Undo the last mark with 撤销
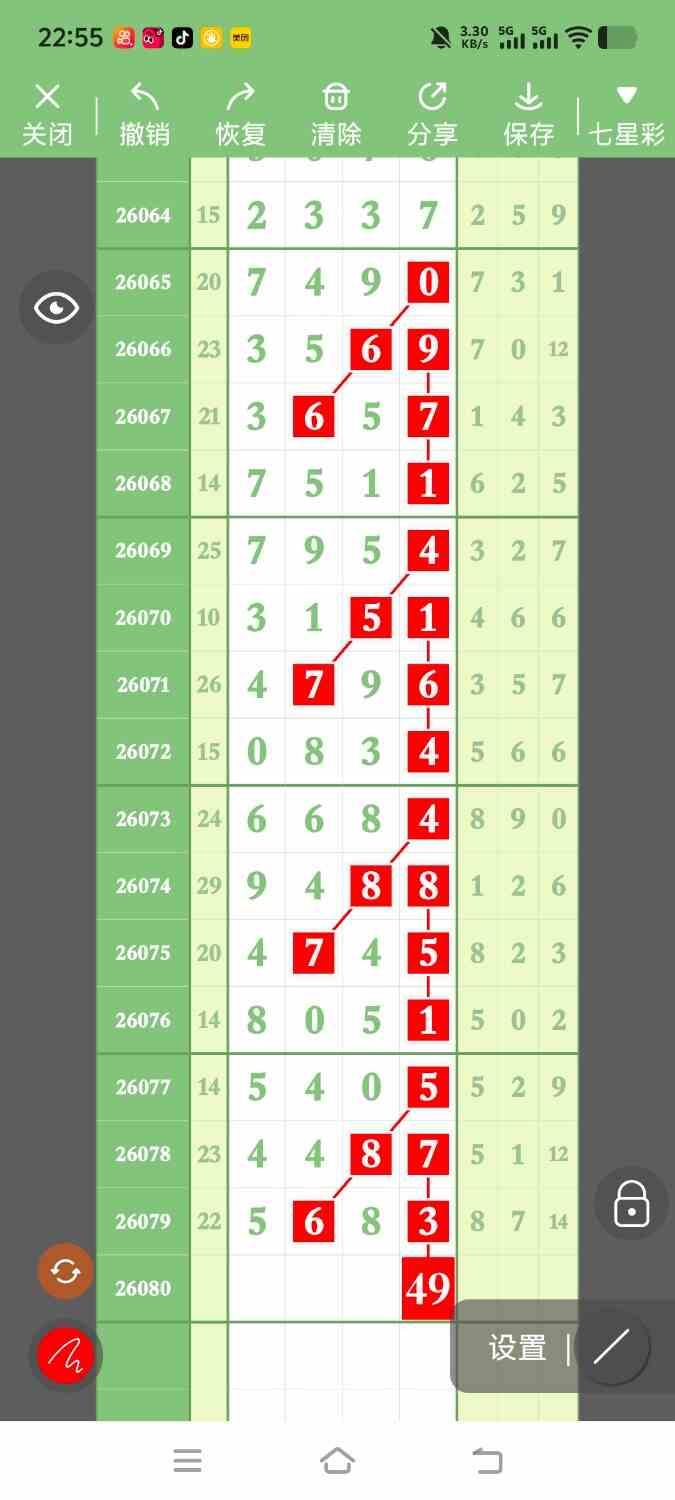The image size is (675, 1500). coord(145,115)
